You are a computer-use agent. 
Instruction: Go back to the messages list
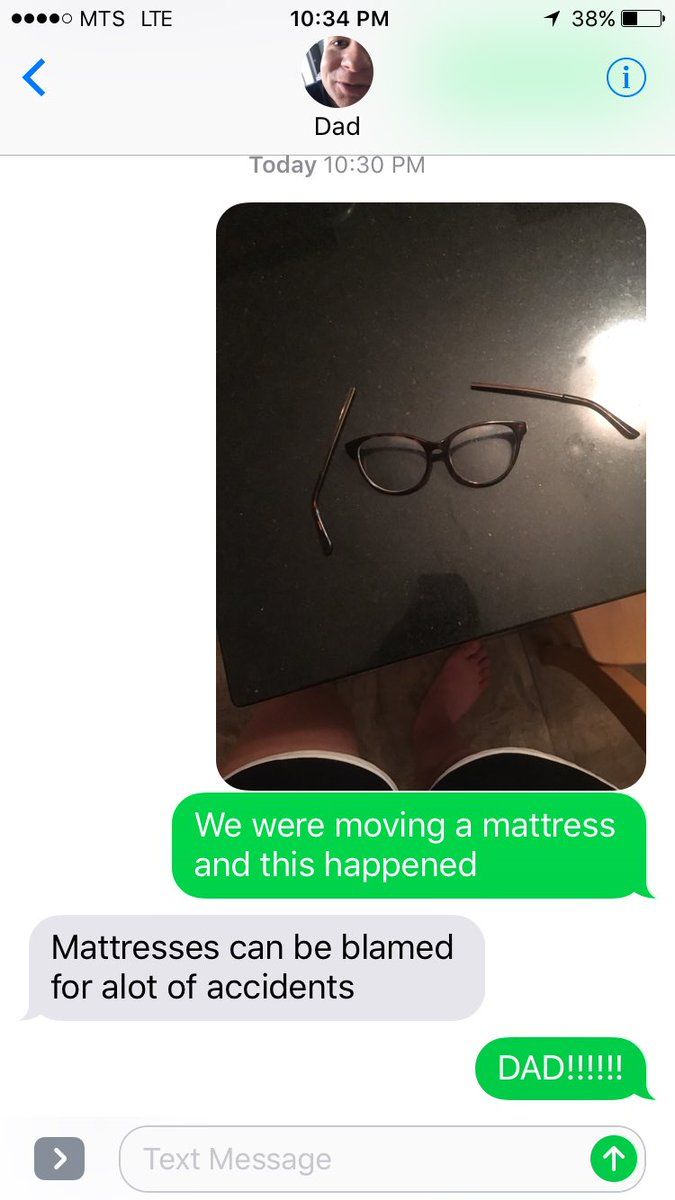click(34, 77)
